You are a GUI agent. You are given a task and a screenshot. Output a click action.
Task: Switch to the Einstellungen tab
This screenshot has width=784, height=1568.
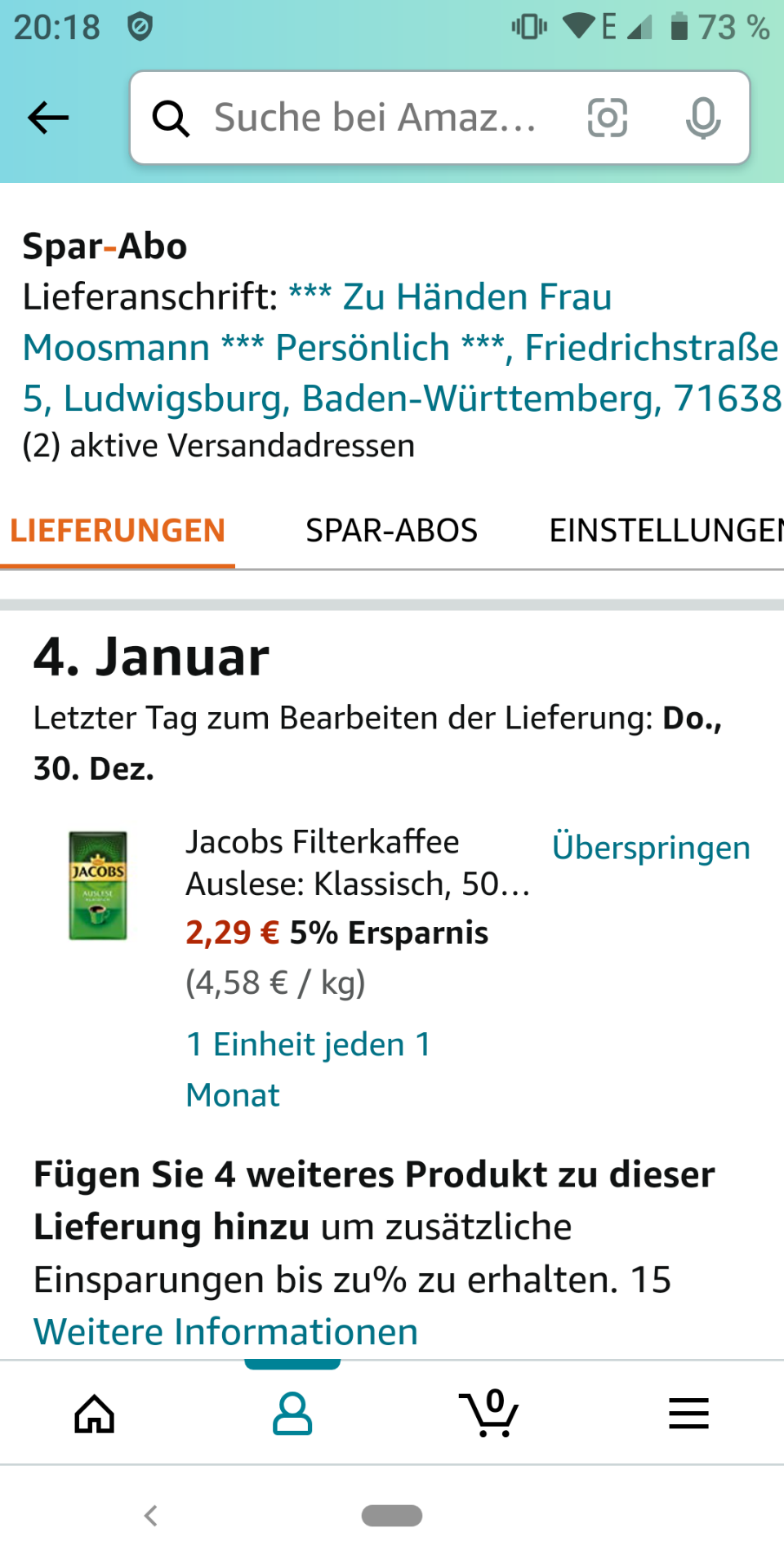click(666, 530)
